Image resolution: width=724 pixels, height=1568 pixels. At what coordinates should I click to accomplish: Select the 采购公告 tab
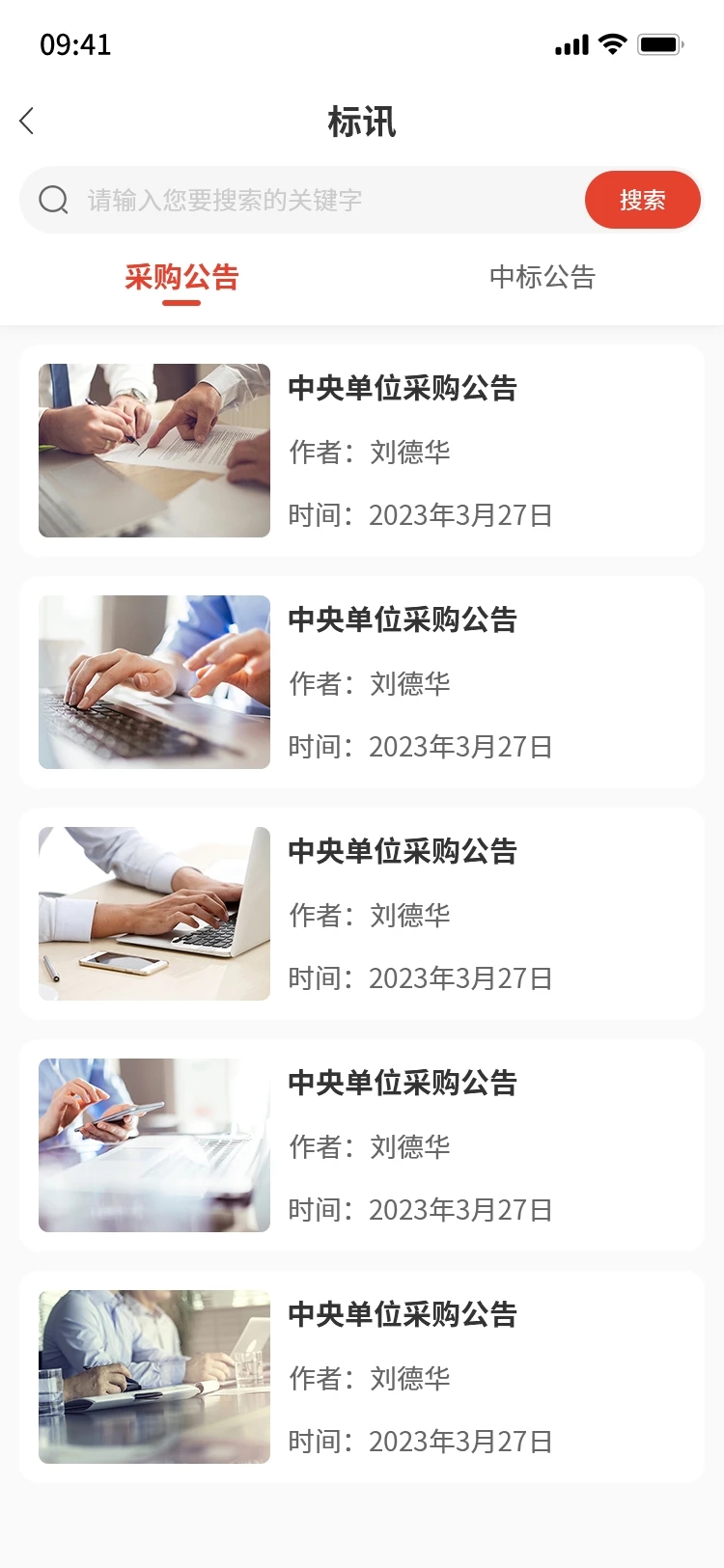(x=181, y=277)
